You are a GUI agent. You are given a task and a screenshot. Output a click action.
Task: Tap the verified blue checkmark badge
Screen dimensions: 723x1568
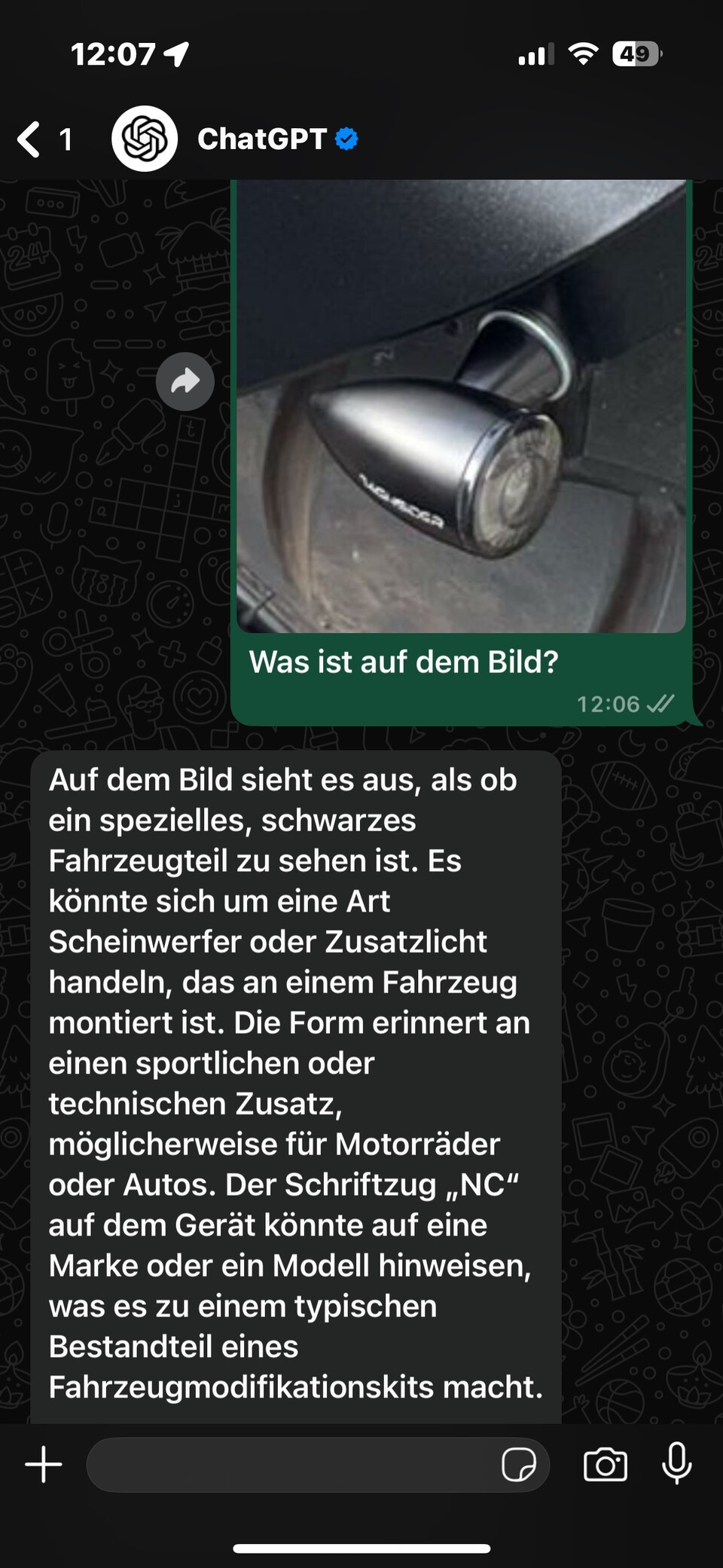[x=346, y=139]
